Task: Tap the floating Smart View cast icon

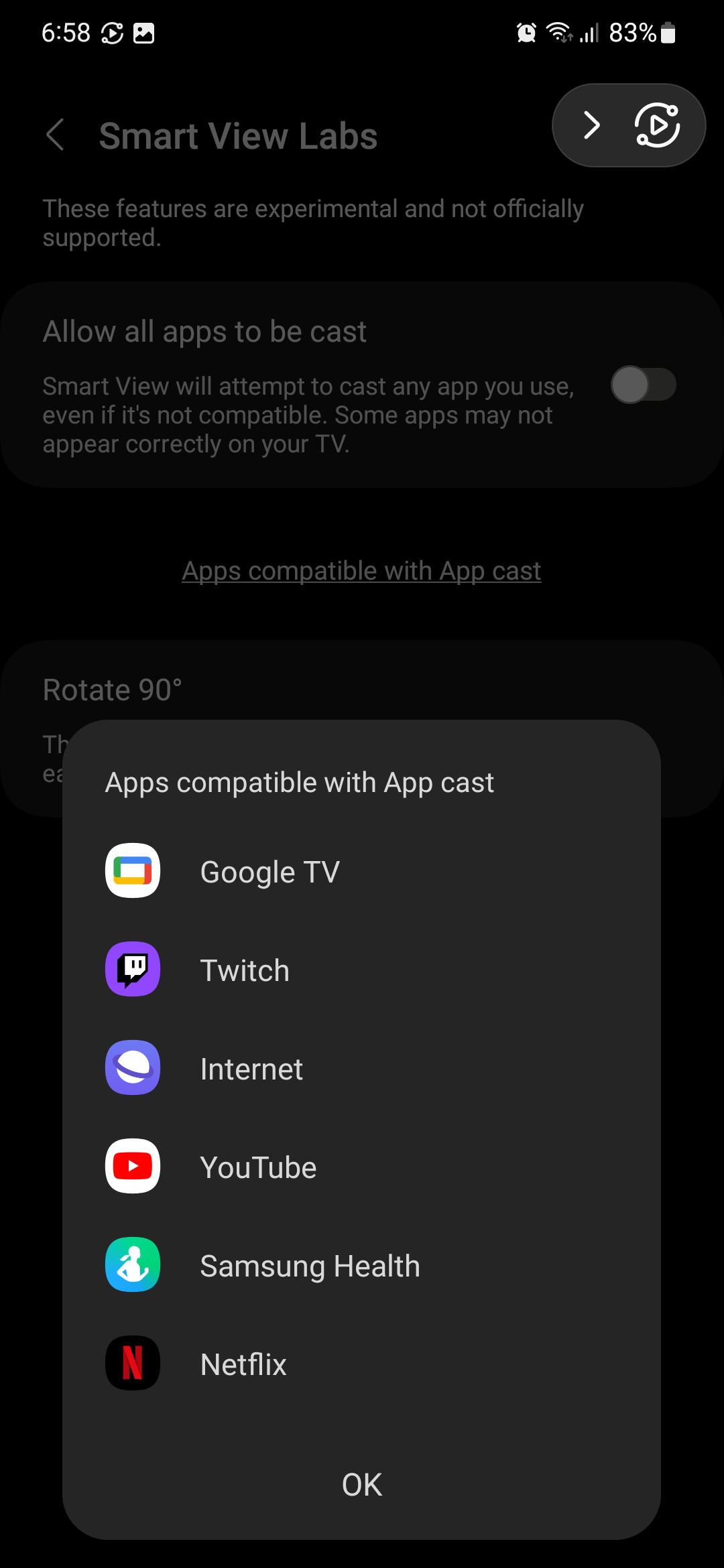Action: (657, 125)
